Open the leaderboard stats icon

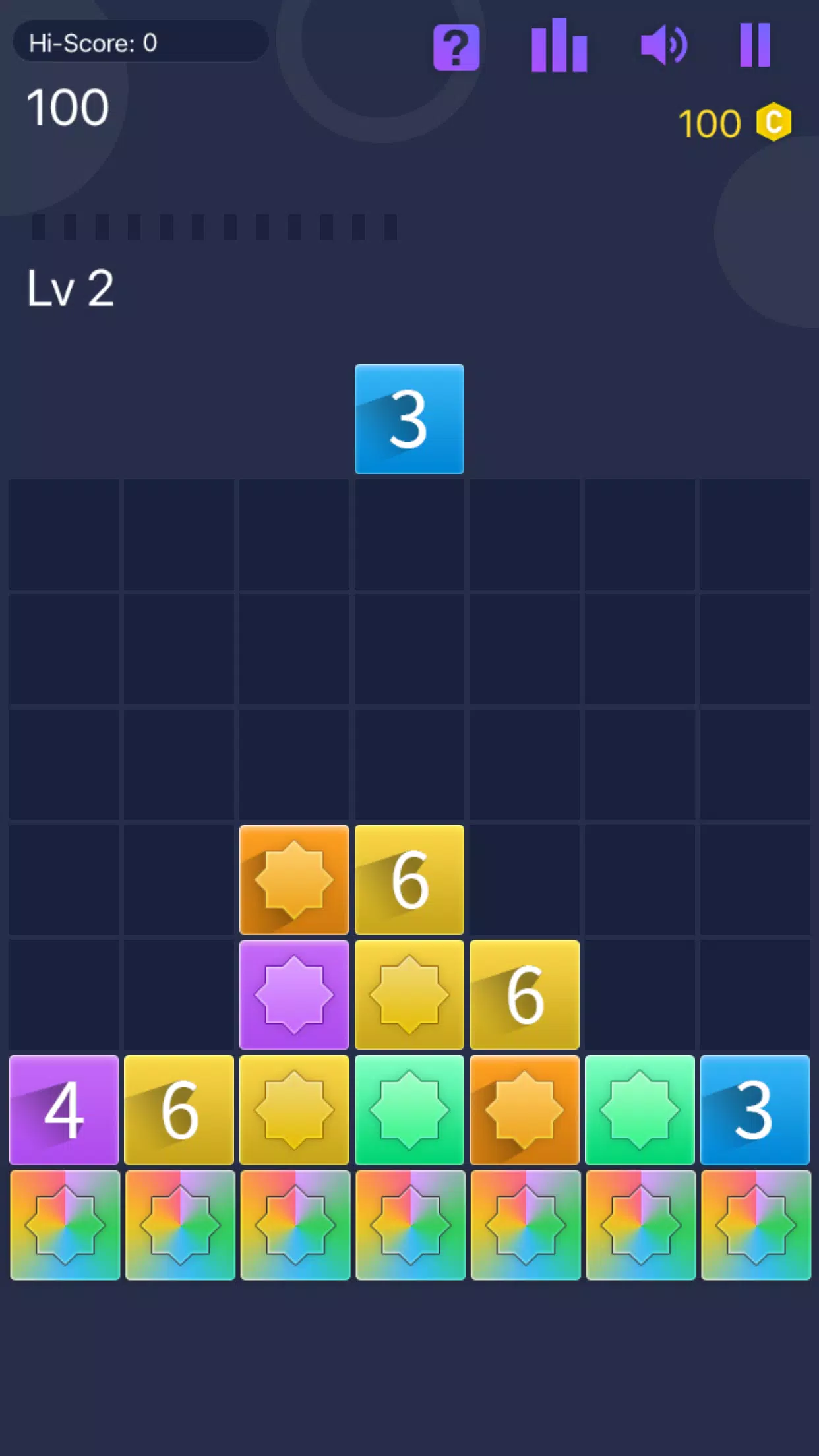pos(559,46)
